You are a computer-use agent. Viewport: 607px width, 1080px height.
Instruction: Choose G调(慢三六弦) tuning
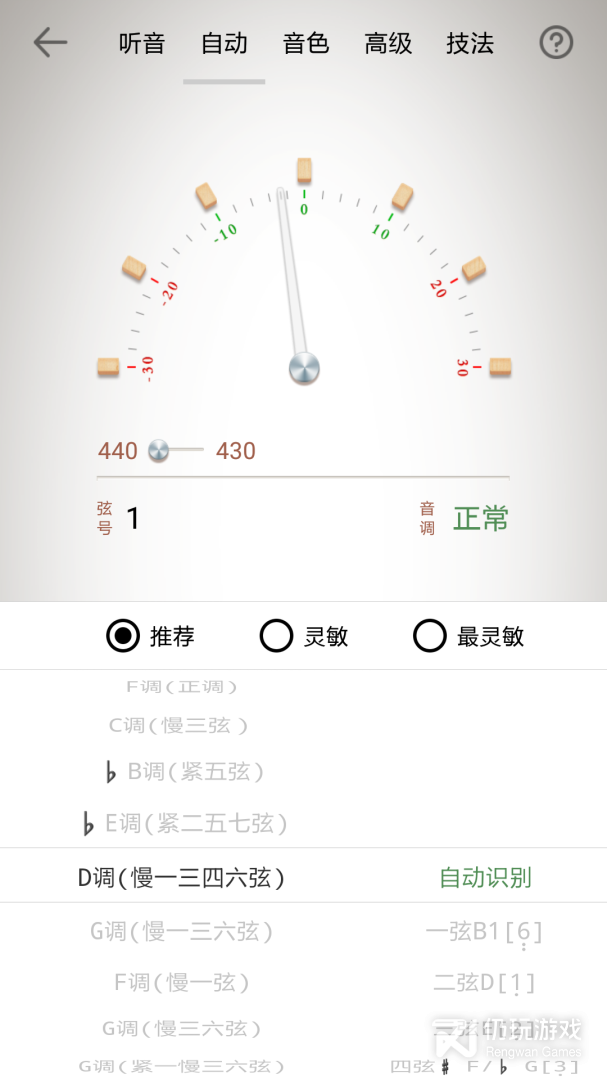(181, 1028)
